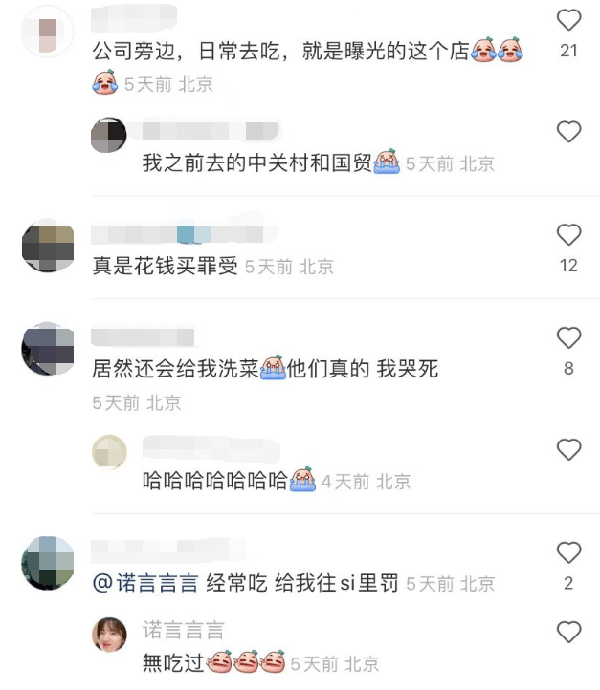Like 诺言言言's reply 無吃过
Screen dimensions: 600x690
pyautogui.click(x=568, y=632)
